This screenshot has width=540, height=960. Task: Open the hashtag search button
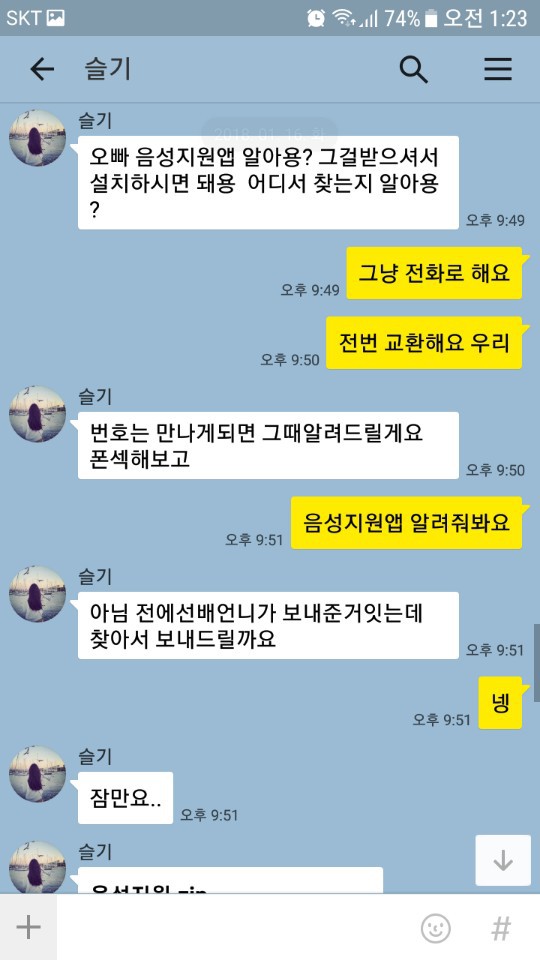coord(501,929)
